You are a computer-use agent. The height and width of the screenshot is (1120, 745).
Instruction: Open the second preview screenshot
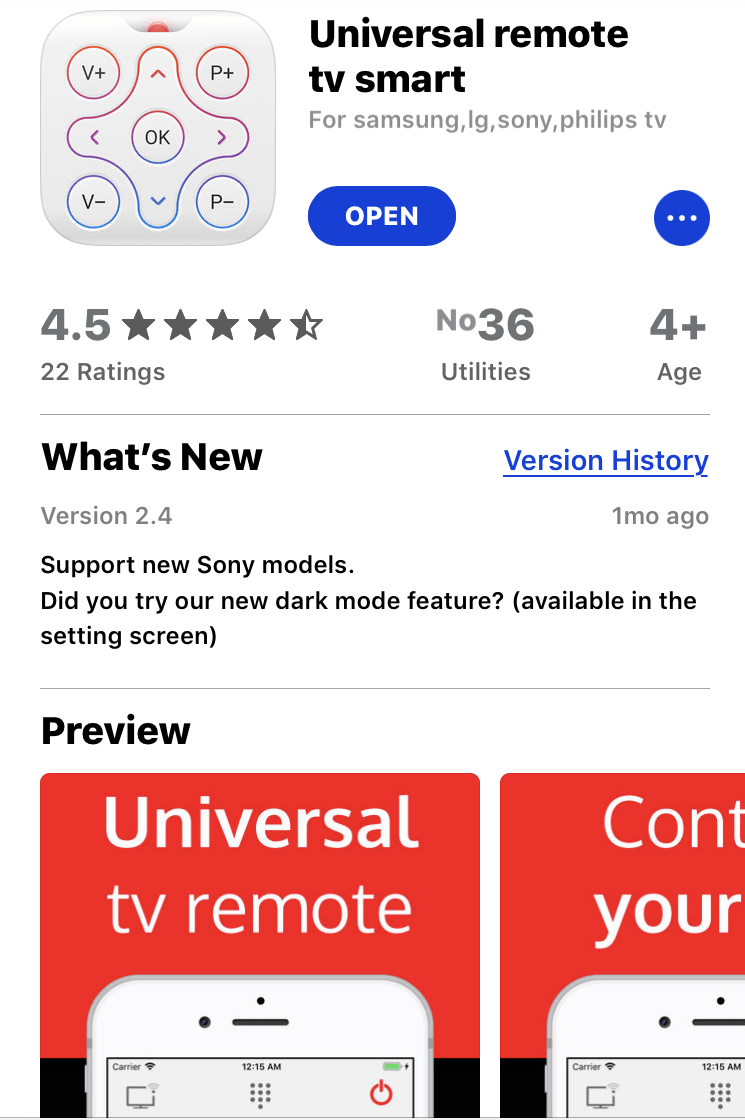click(x=622, y=944)
